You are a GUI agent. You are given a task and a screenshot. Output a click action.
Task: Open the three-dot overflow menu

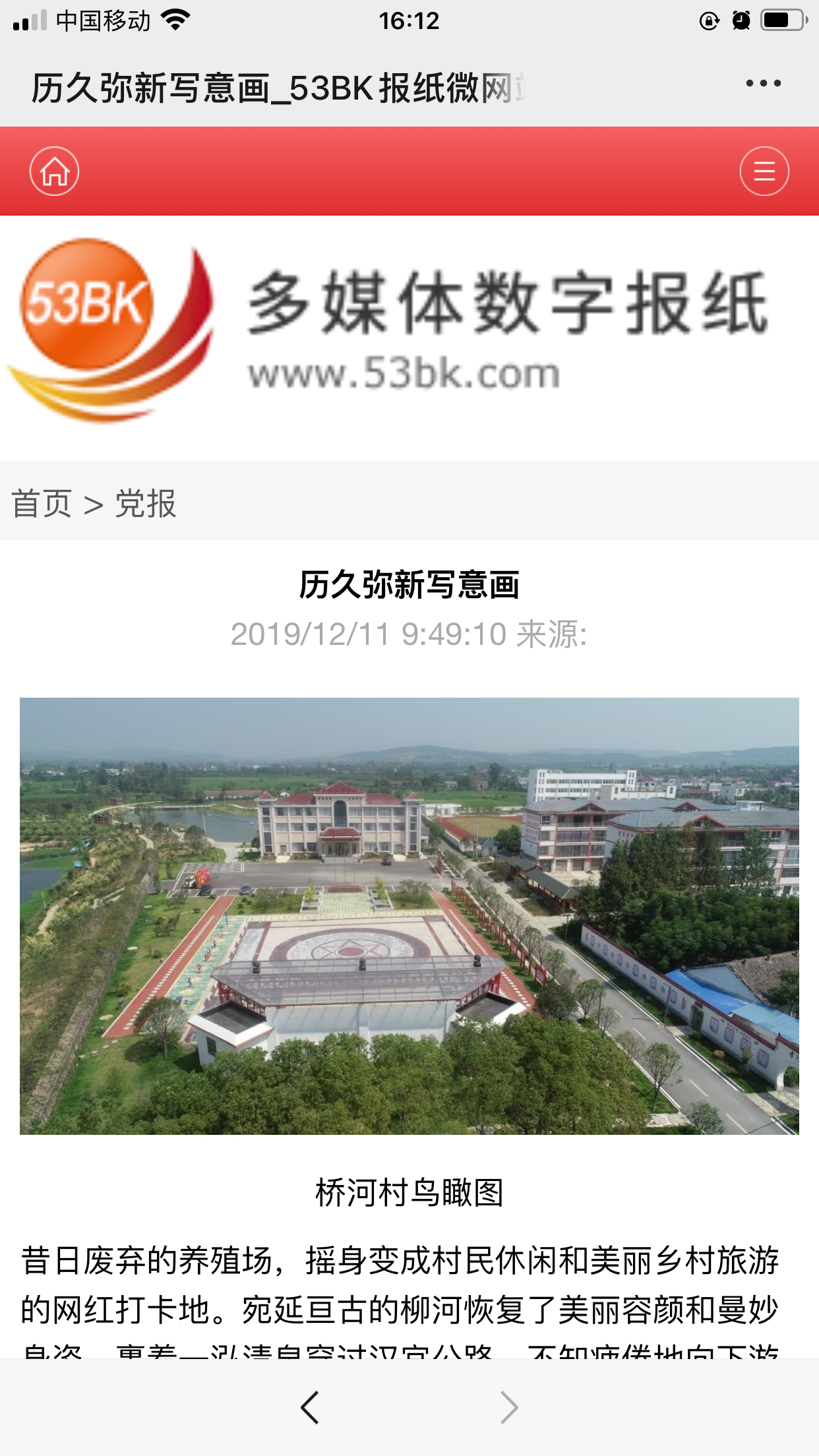pos(763,84)
